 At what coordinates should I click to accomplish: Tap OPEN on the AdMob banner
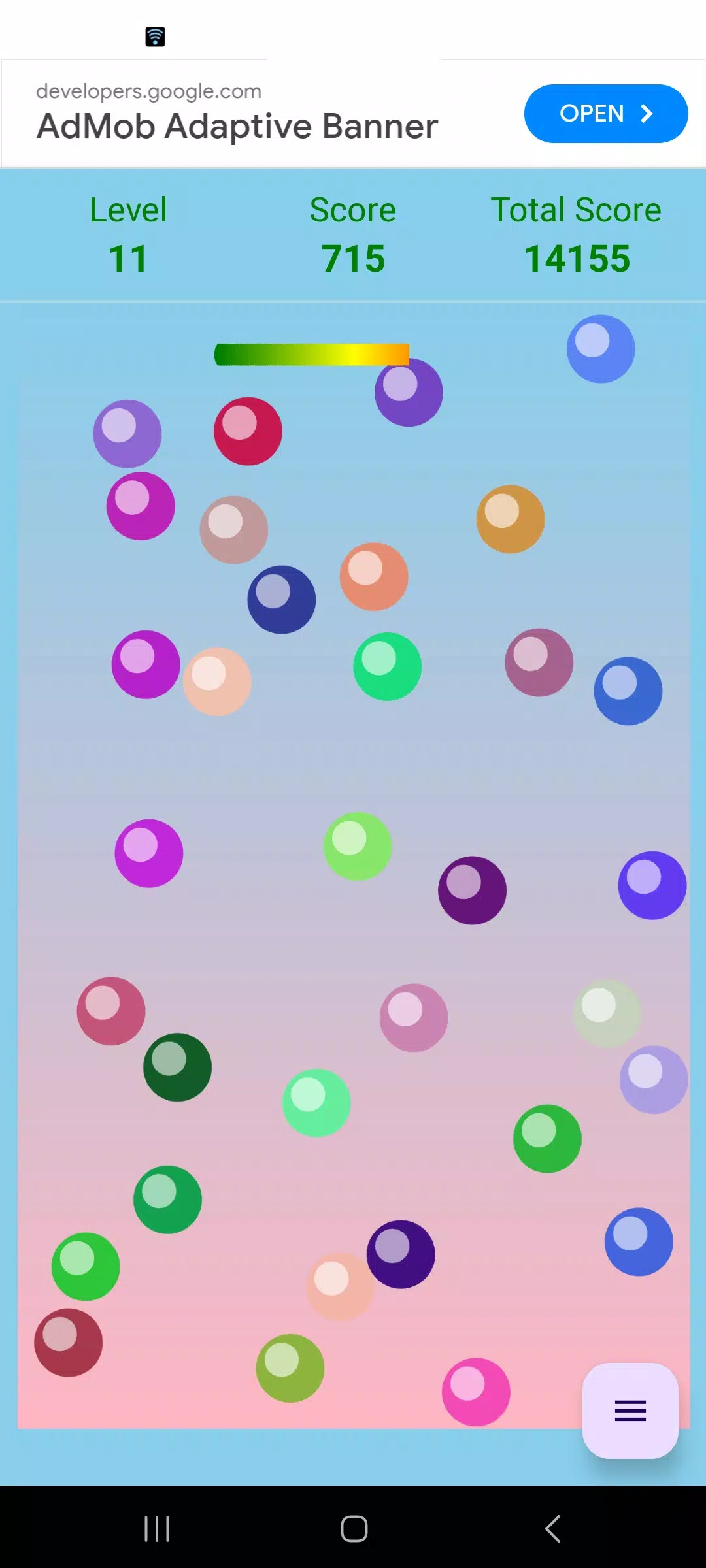click(x=605, y=114)
